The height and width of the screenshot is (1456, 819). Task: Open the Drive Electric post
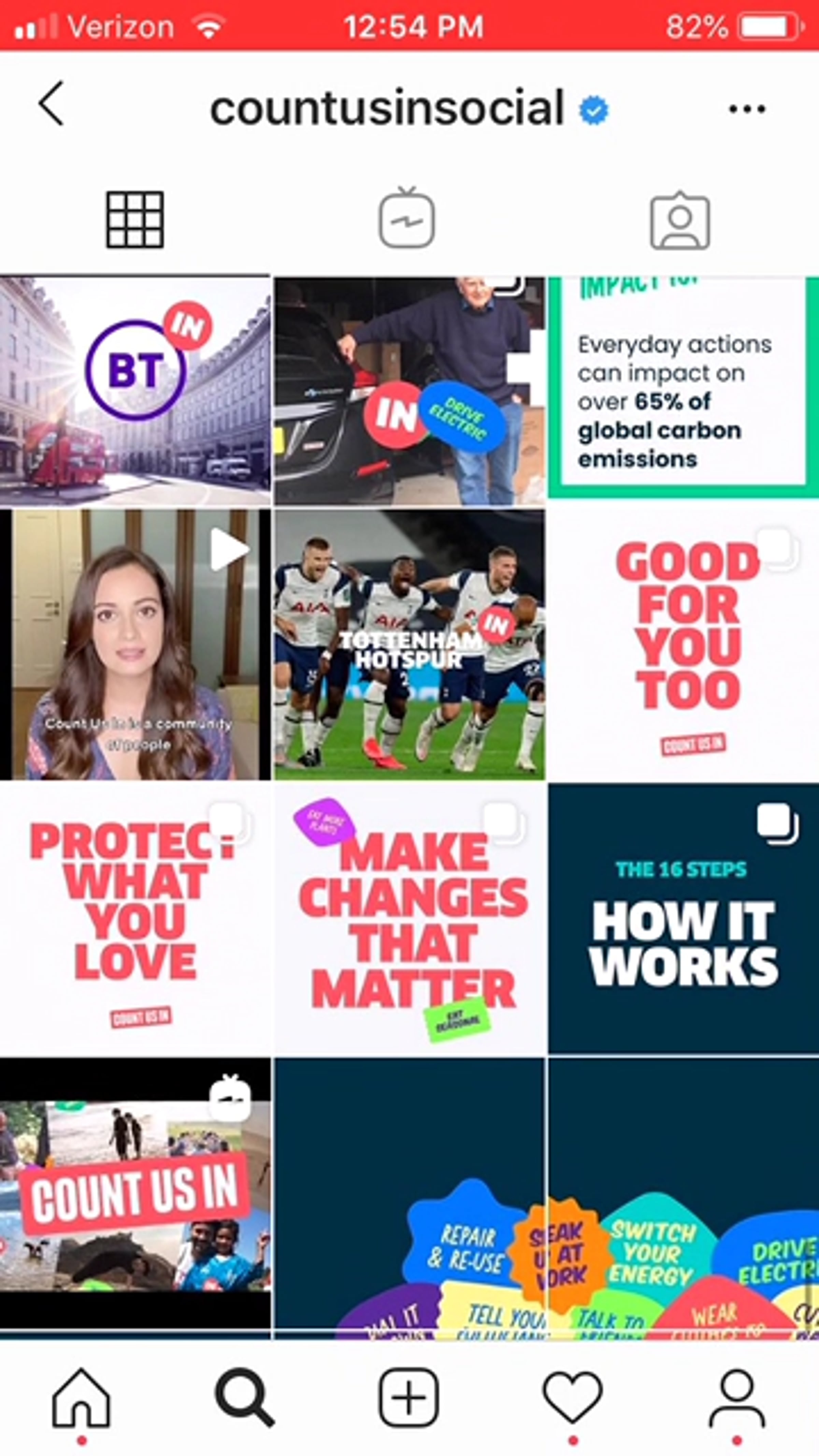(x=410, y=391)
